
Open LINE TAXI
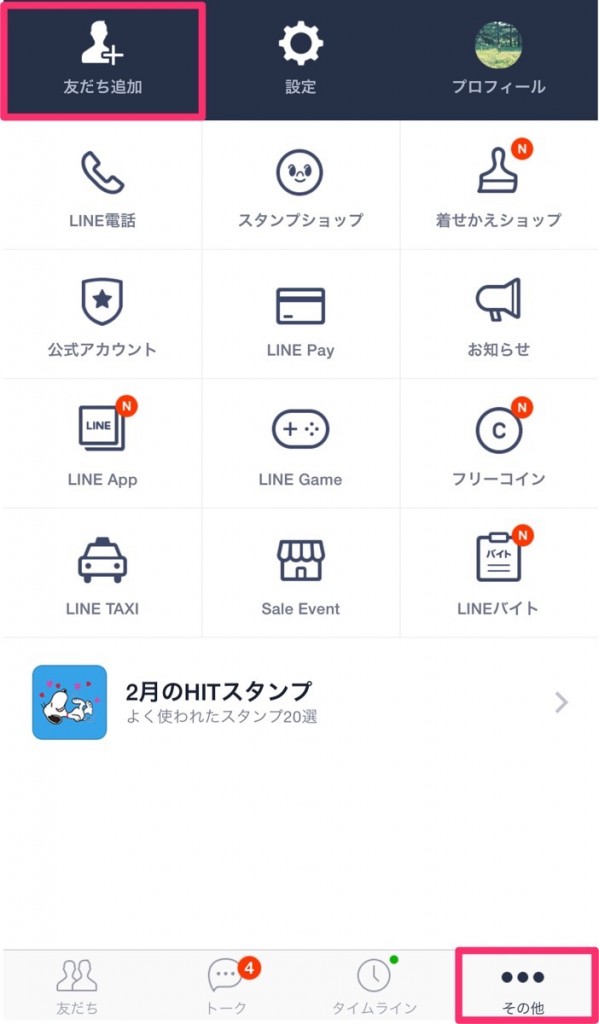tap(103, 573)
